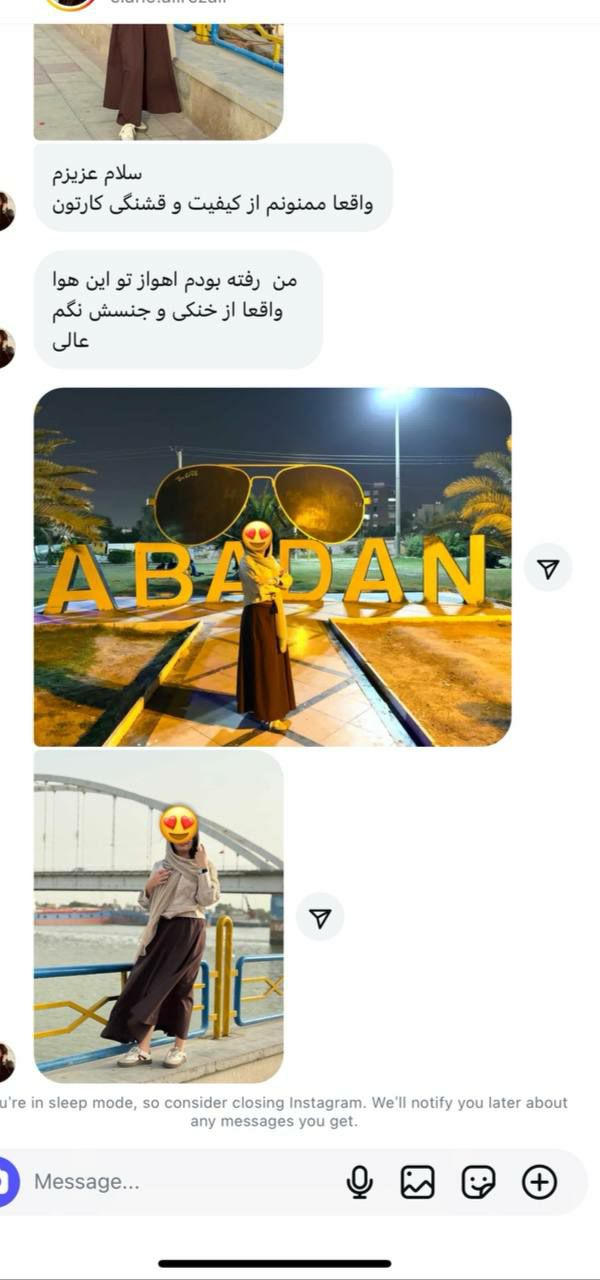Open the bridge photo message
The width and height of the screenshot is (600, 1280).
click(158, 916)
